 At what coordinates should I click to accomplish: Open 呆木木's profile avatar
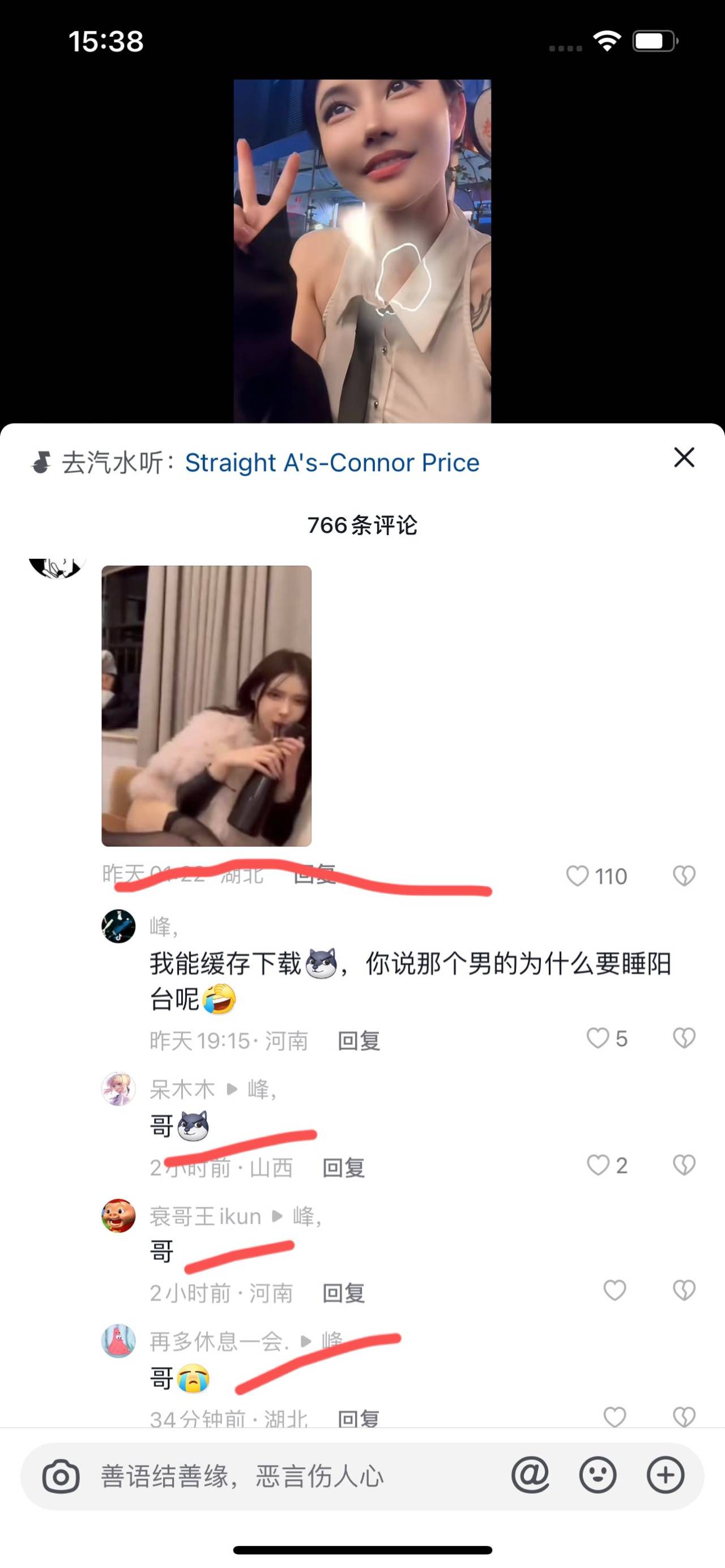click(118, 1089)
